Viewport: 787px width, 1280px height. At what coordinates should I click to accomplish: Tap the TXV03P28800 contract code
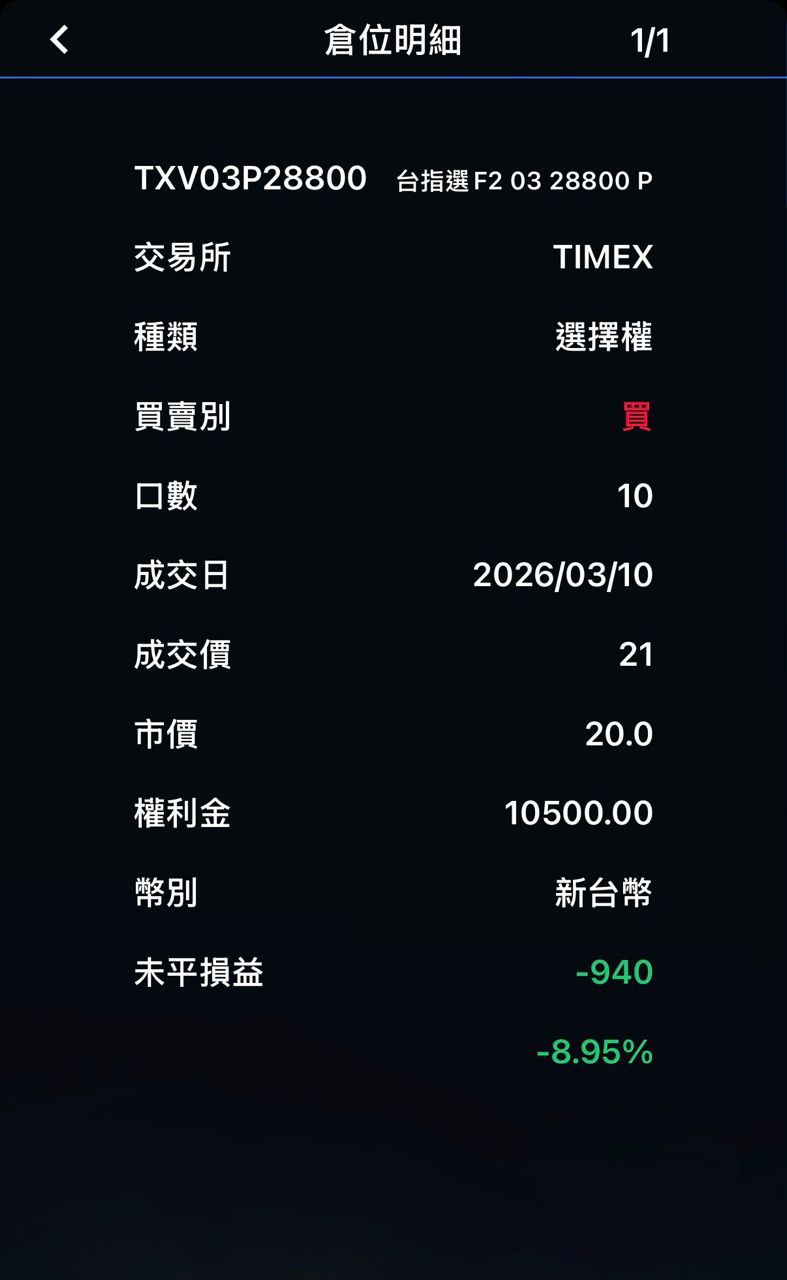click(251, 179)
